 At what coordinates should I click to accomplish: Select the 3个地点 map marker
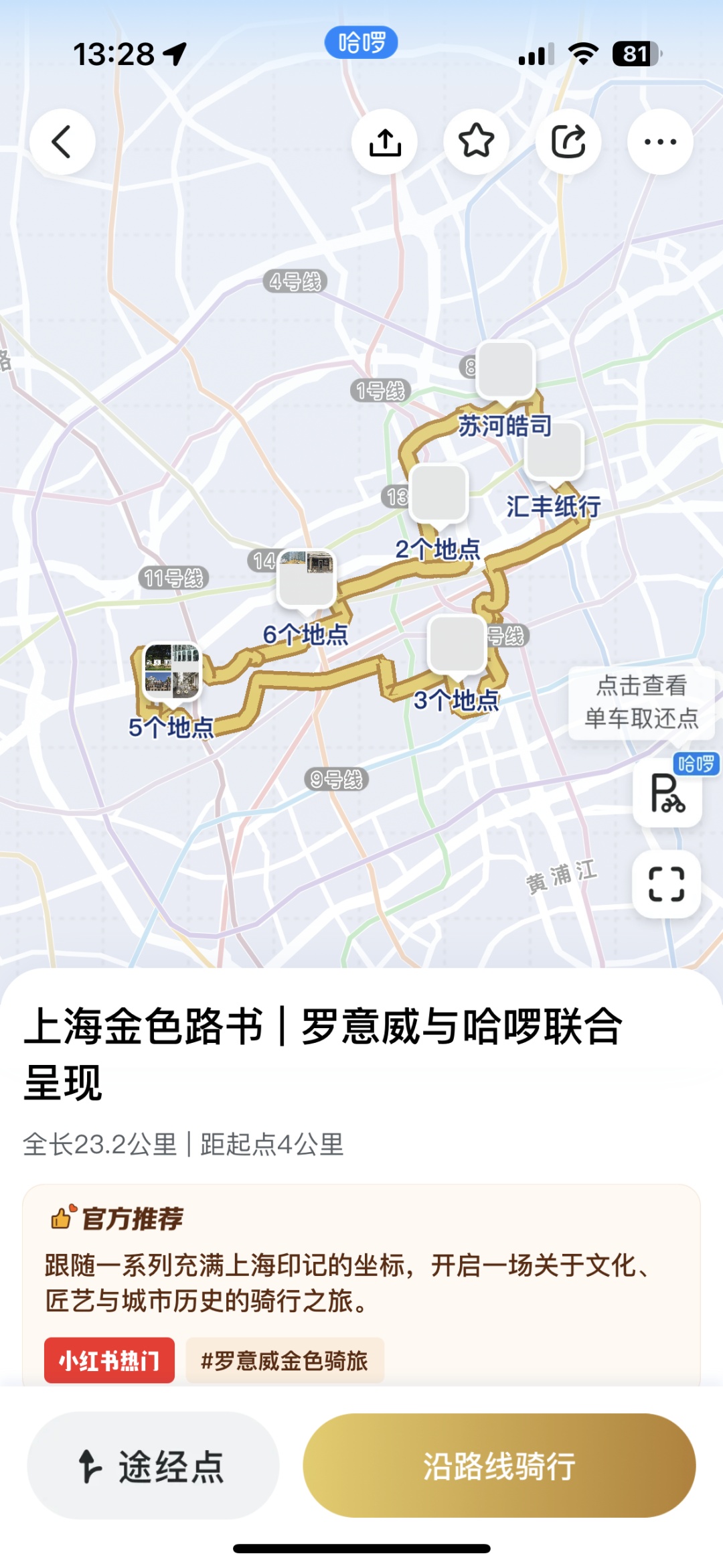[x=457, y=644]
